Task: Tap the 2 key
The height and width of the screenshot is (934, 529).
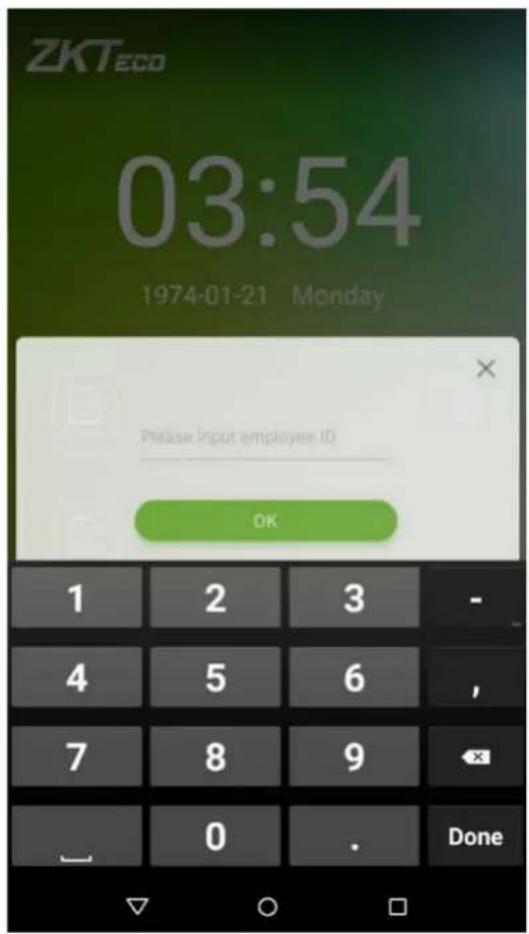Action: (x=215, y=597)
